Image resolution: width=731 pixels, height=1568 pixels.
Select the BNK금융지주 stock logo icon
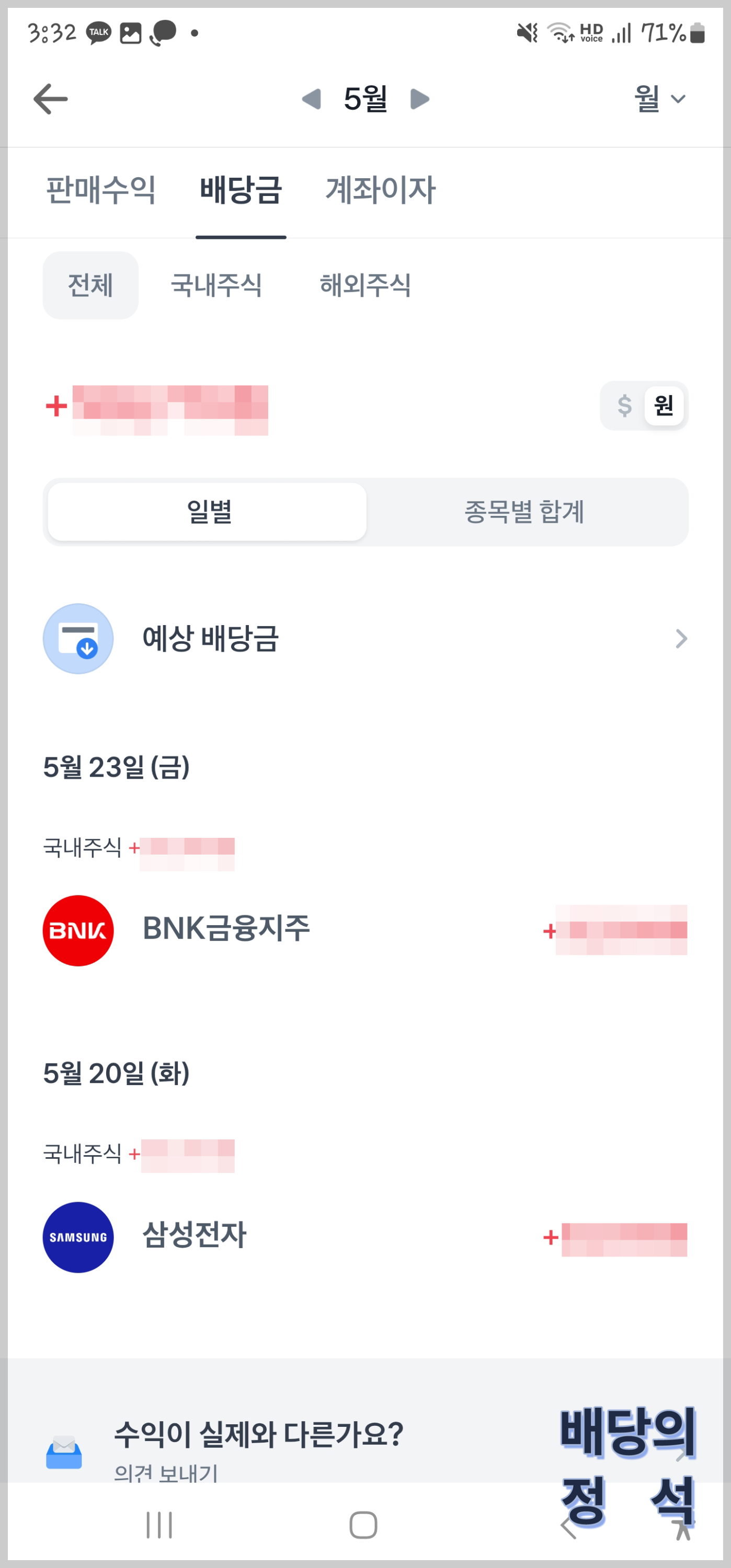click(x=78, y=929)
